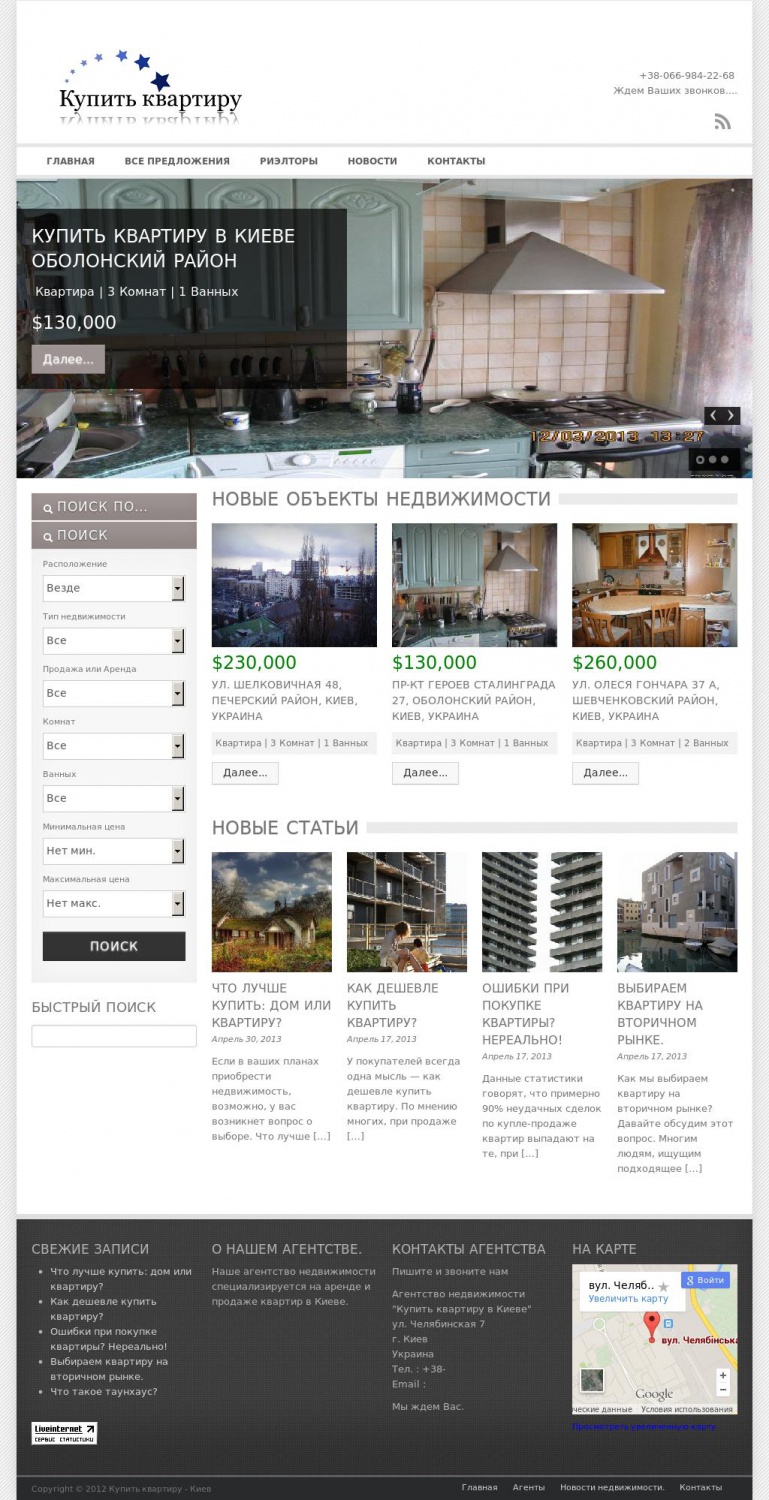Open the $230,000 Шелковичная 48 listing photo

(294, 585)
